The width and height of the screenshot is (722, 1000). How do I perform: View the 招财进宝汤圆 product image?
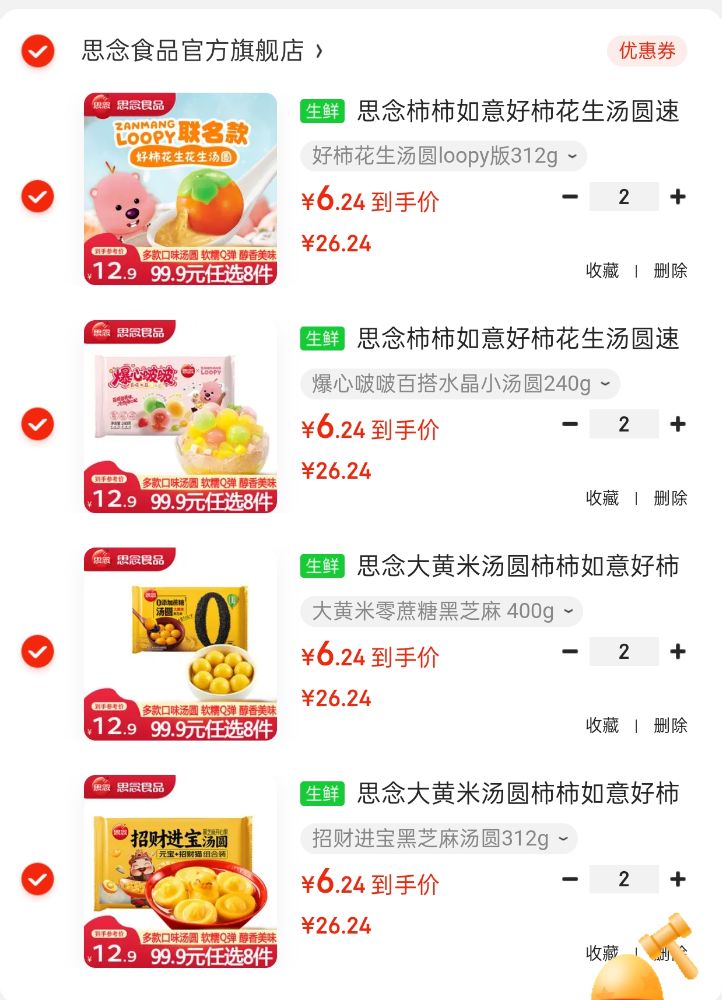point(180,871)
